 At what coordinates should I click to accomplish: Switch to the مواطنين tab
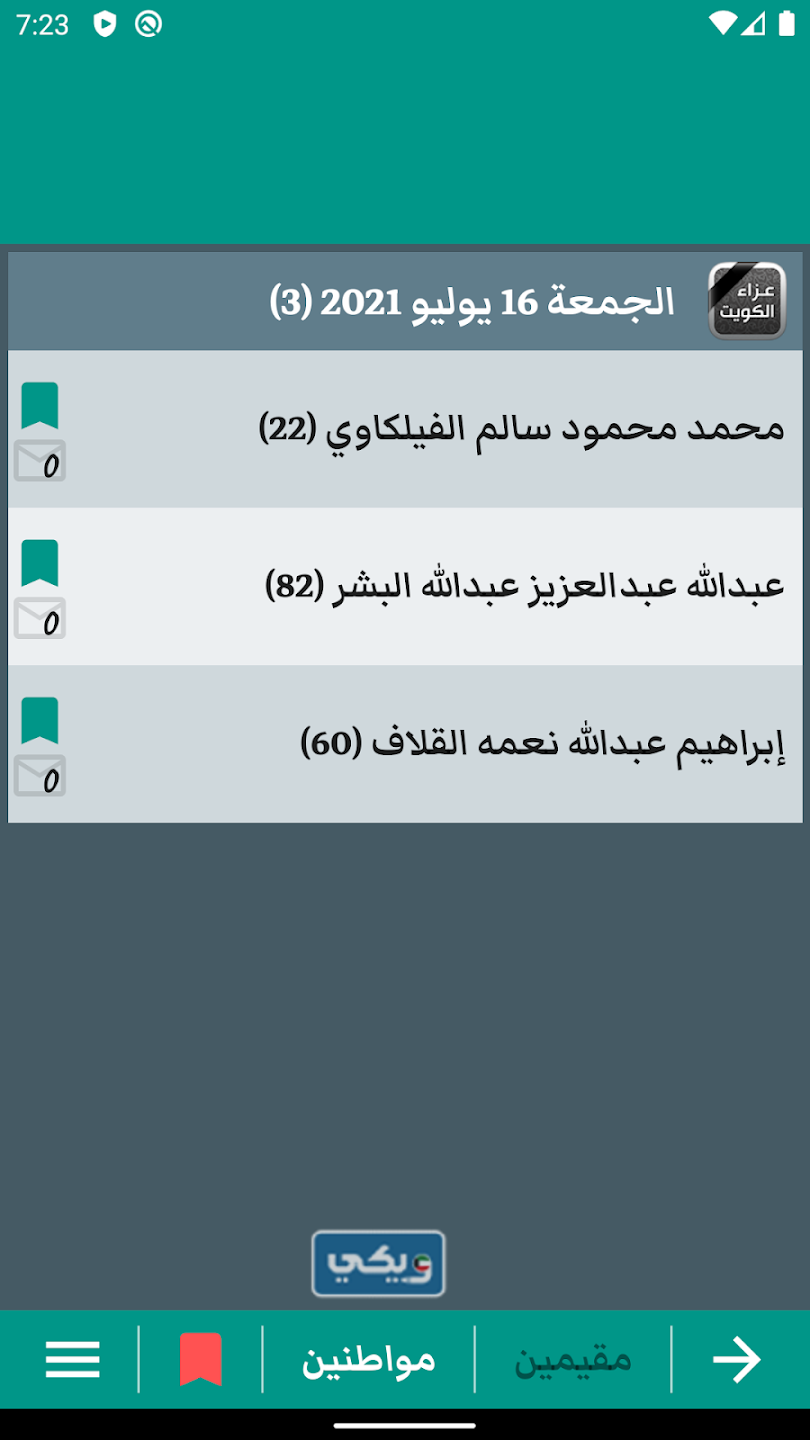click(369, 1360)
